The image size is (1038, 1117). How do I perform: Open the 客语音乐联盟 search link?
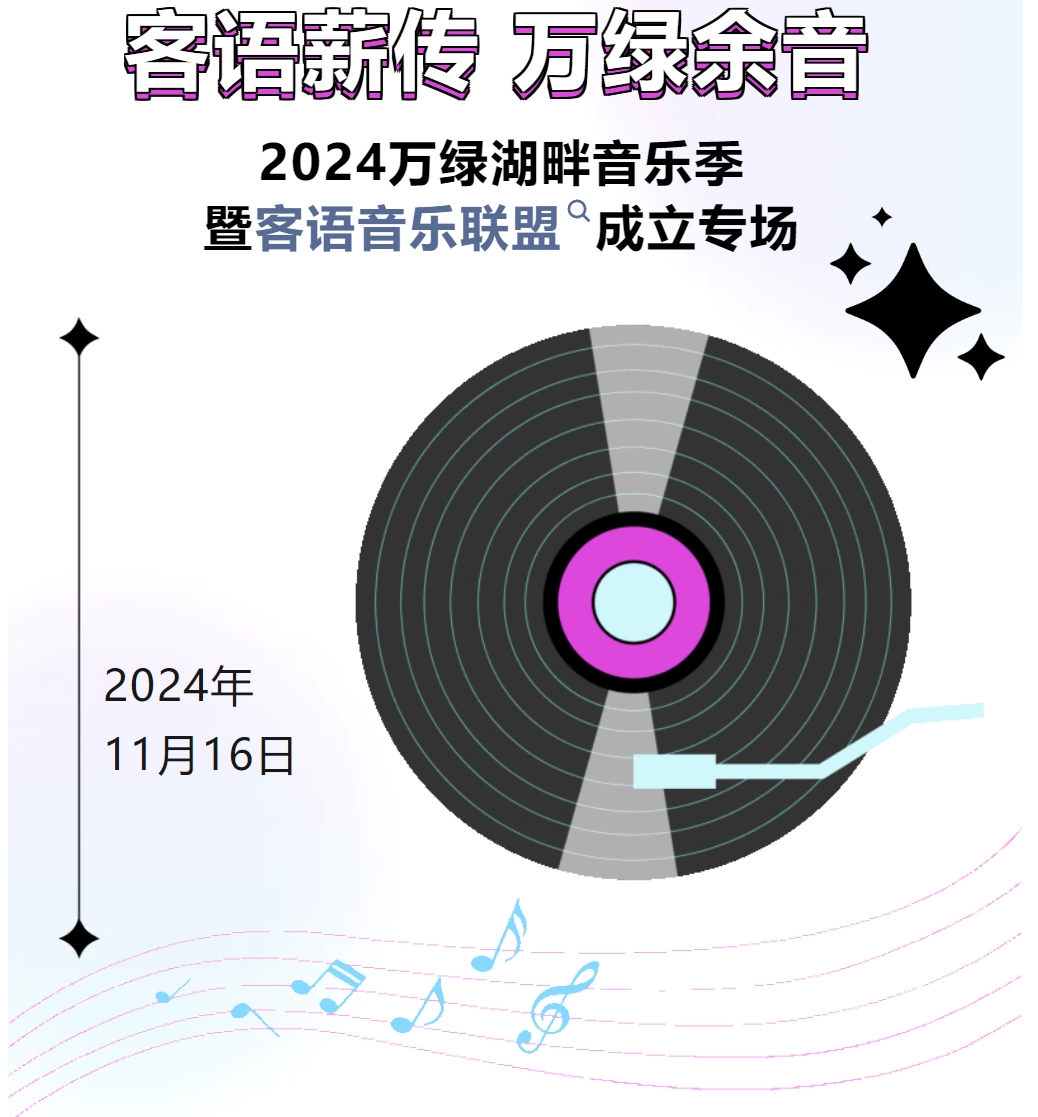408,231
